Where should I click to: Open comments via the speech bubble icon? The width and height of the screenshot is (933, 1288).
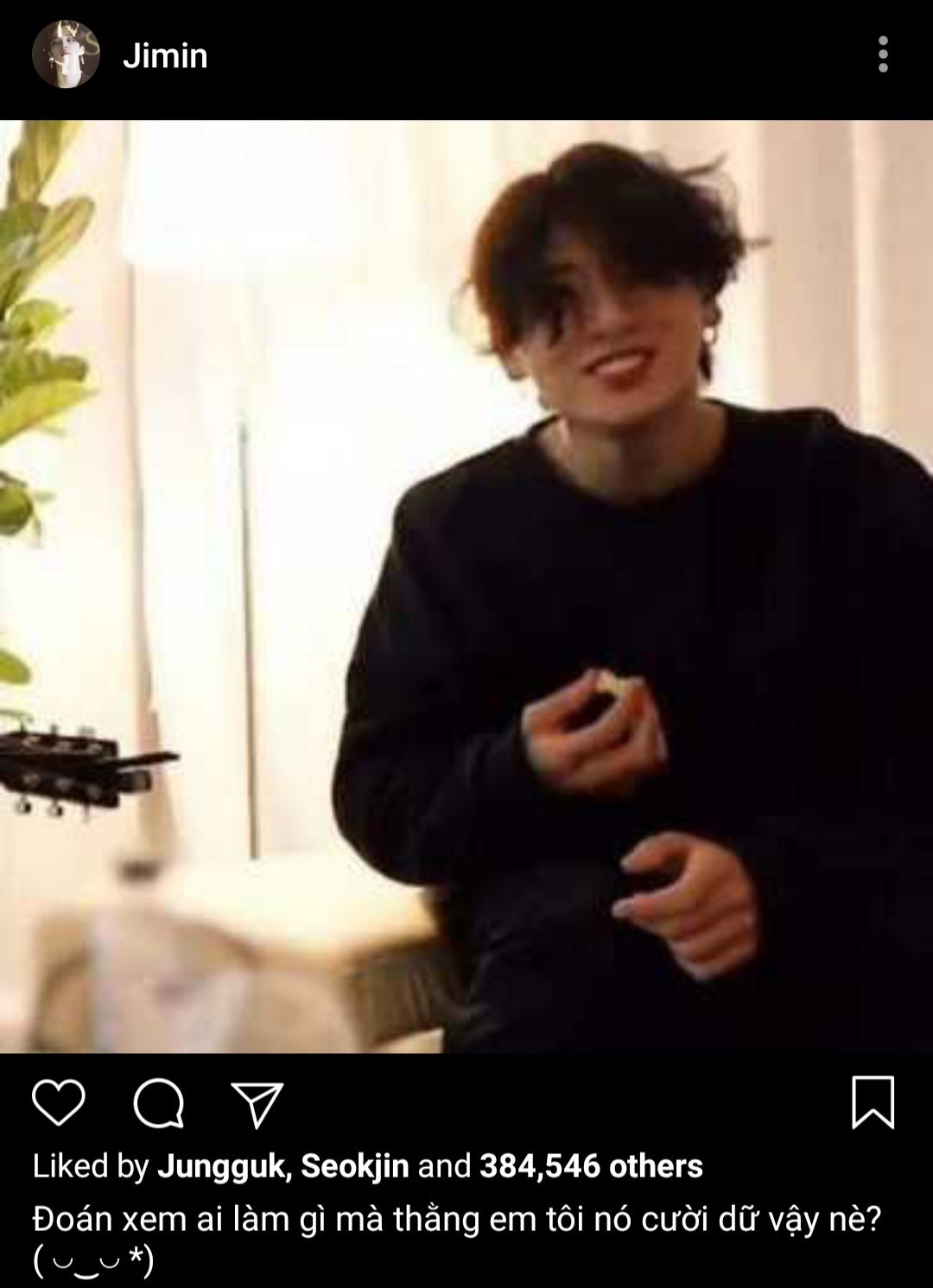tap(159, 1103)
